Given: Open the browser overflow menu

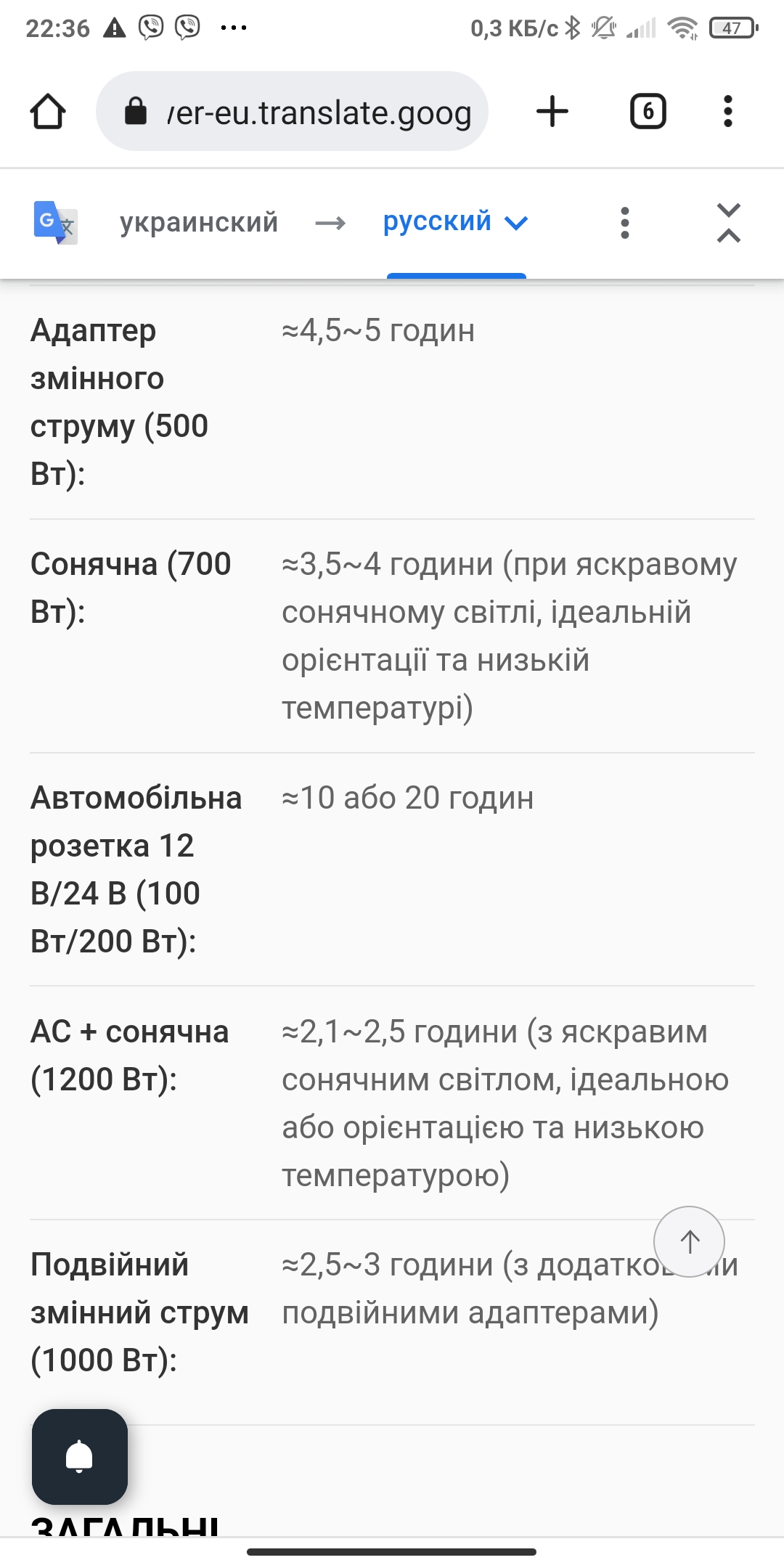Looking at the screenshot, I should pyautogui.click(x=727, y=112).
